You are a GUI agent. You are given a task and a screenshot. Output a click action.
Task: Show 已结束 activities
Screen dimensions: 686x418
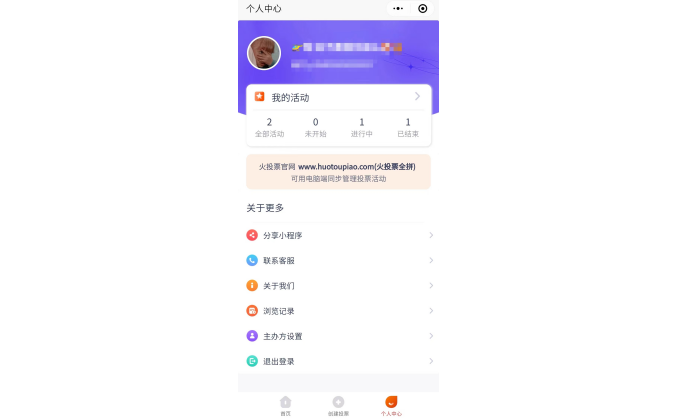click(407, 127)
